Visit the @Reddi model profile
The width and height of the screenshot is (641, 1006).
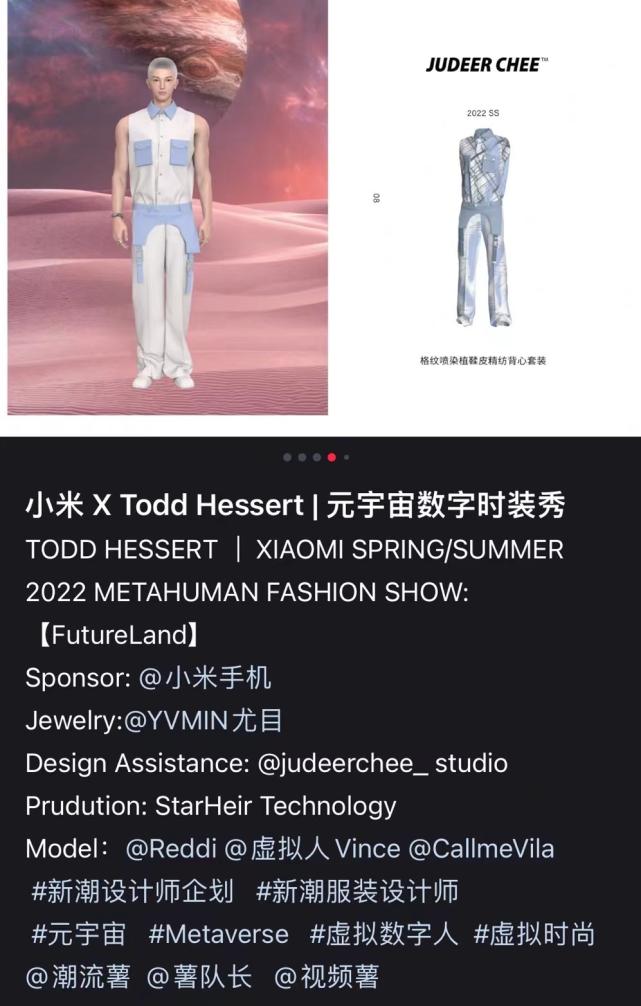click(x=171, y=849)
